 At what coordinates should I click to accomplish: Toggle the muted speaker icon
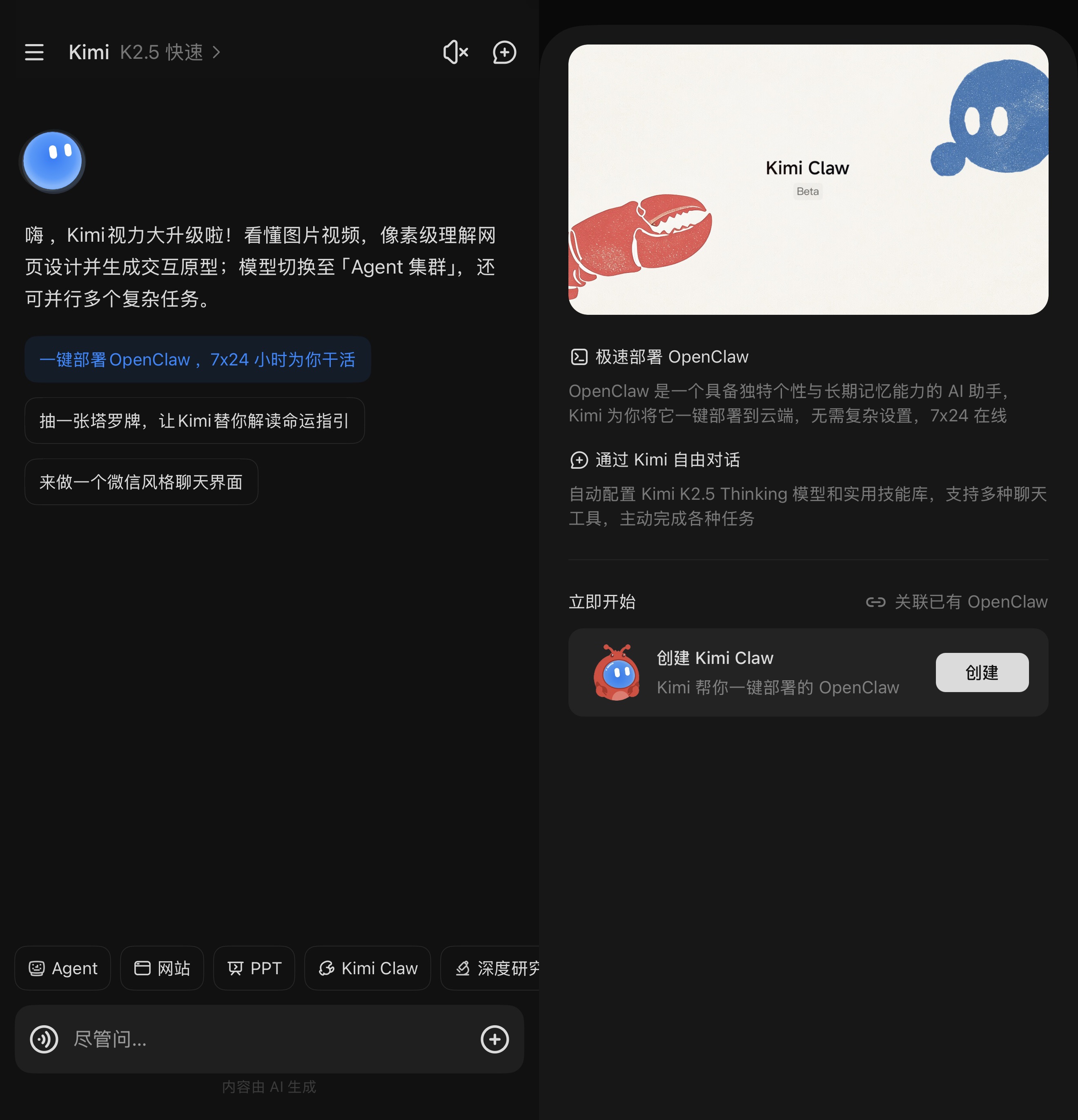[x=456, y=52]
